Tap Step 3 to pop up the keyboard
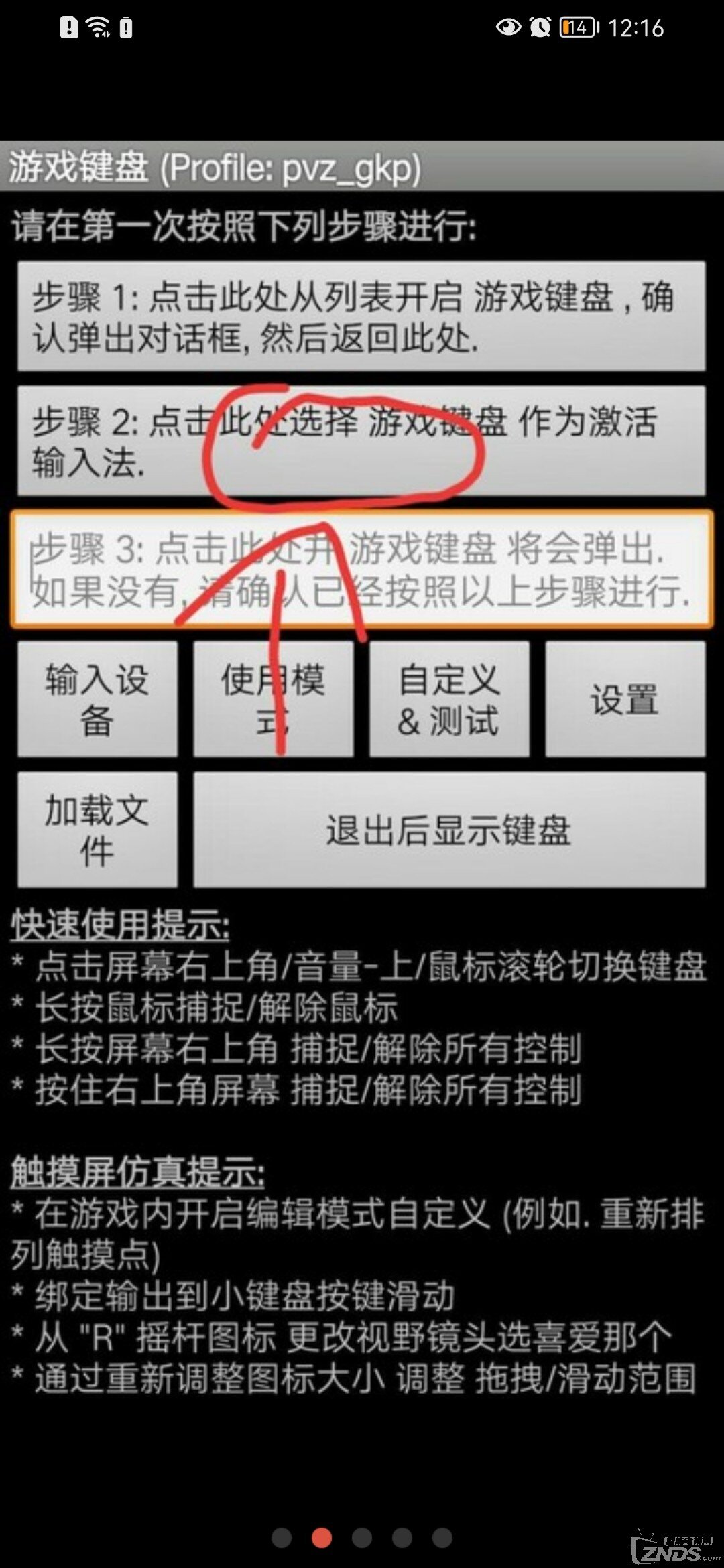The height and width of the screenshot is (1568, 724). tap(361, 569)
